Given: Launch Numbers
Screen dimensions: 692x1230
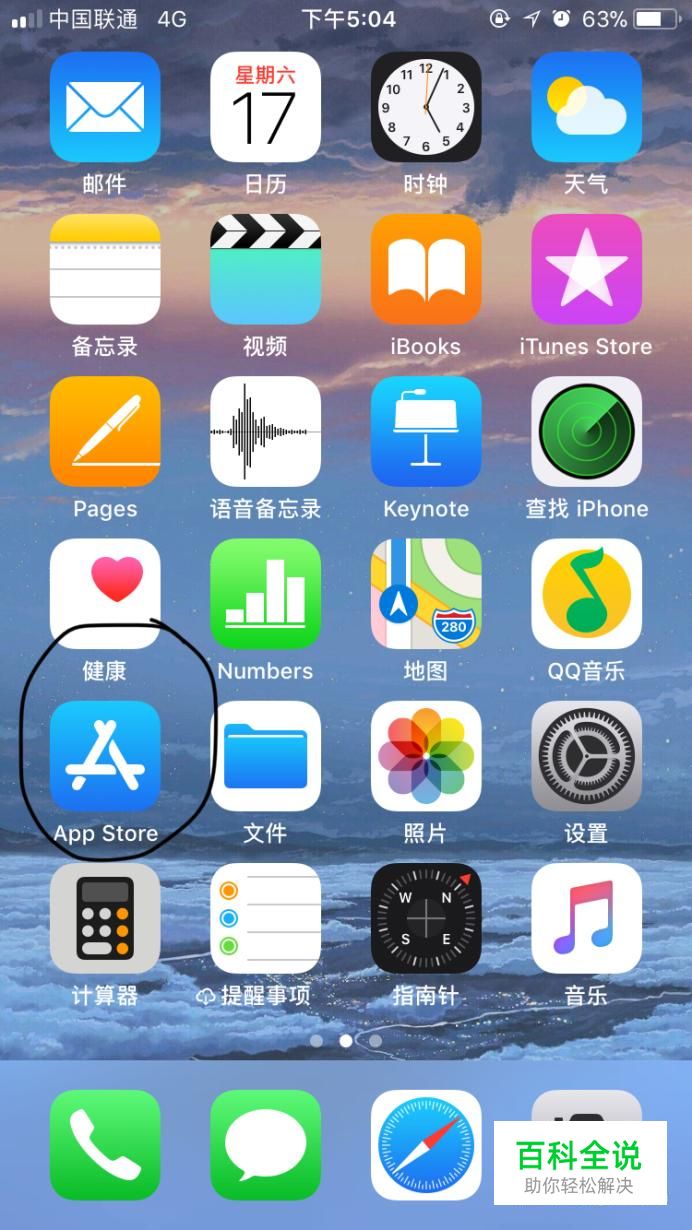Looking at the screenshot, I should coord(265,594).
